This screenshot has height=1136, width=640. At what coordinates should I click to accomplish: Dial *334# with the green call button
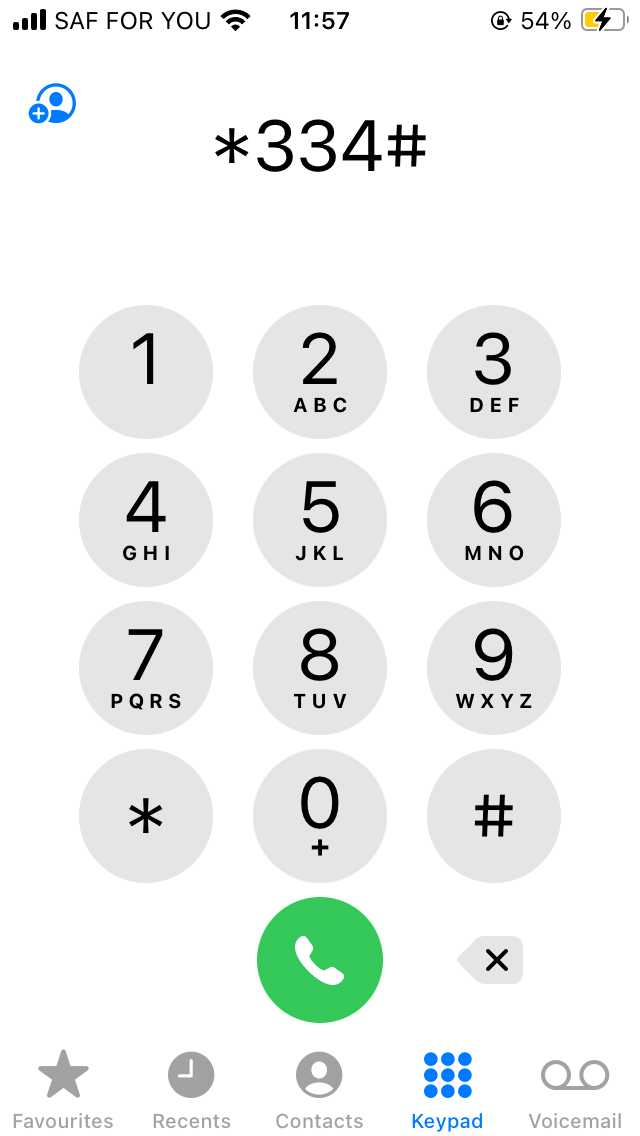320,960
